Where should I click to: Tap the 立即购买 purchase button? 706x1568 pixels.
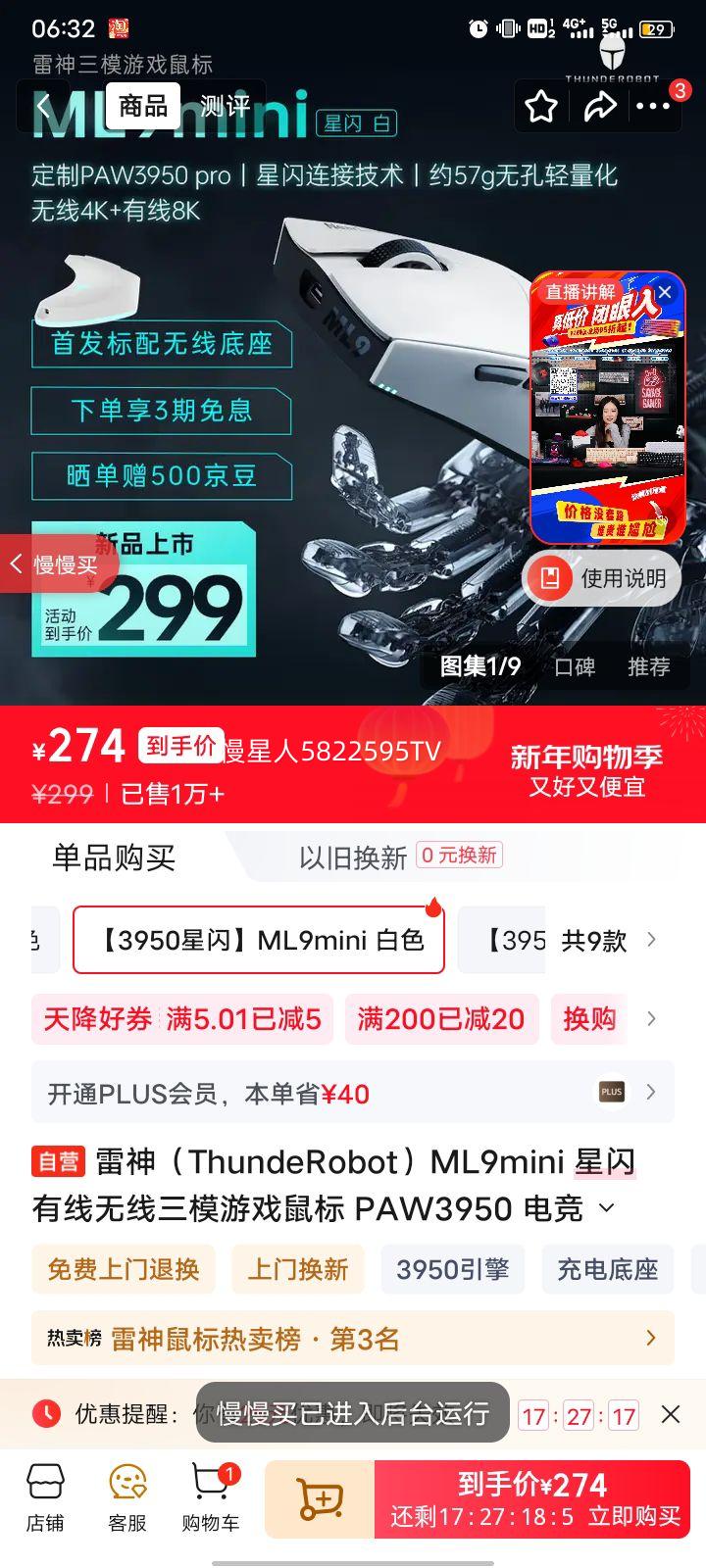pos(633,1514)
